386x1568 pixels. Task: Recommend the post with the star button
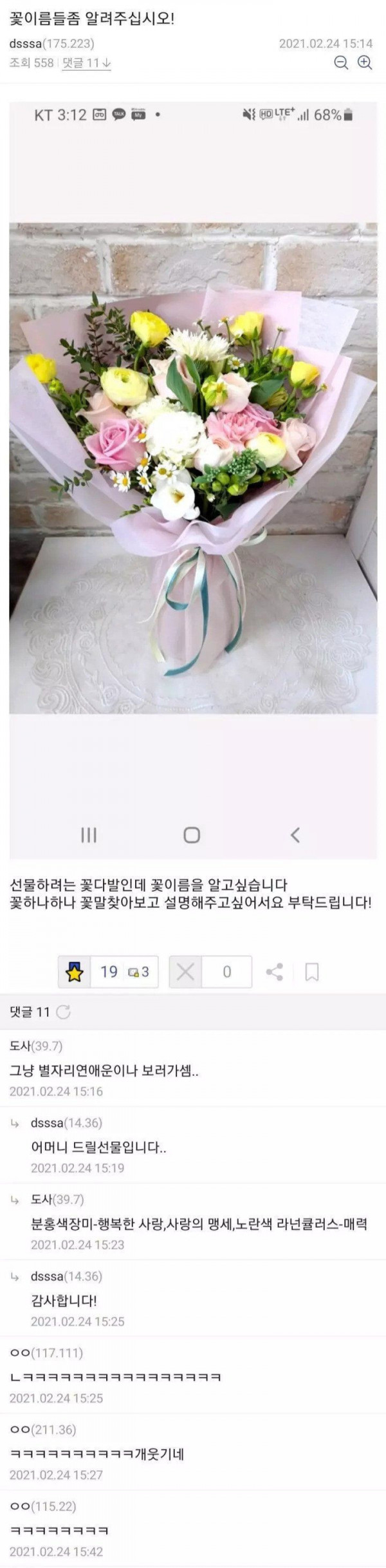tap(75, 972)
